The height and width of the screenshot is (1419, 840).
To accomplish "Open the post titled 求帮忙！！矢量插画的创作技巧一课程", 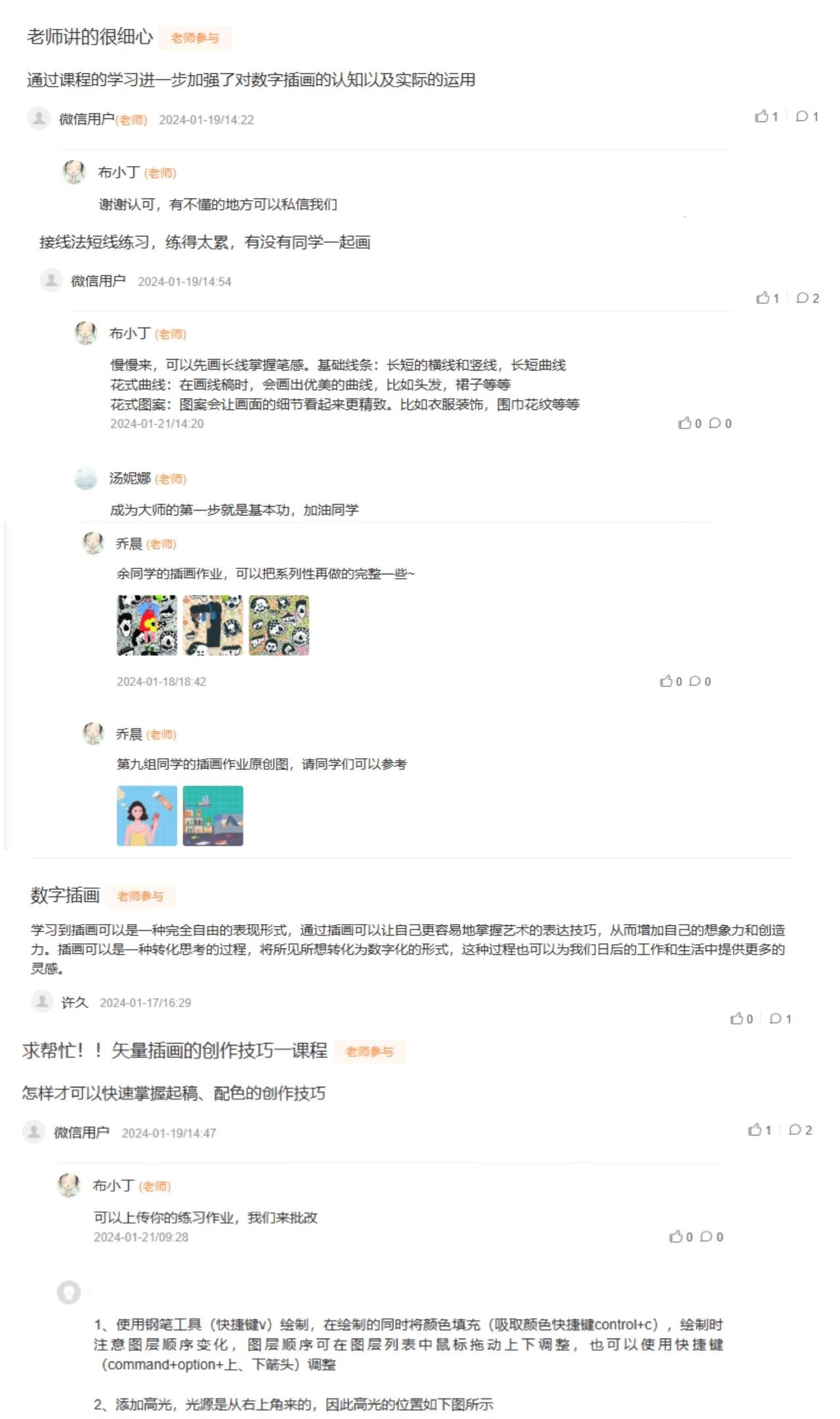I will (175, 1051).
